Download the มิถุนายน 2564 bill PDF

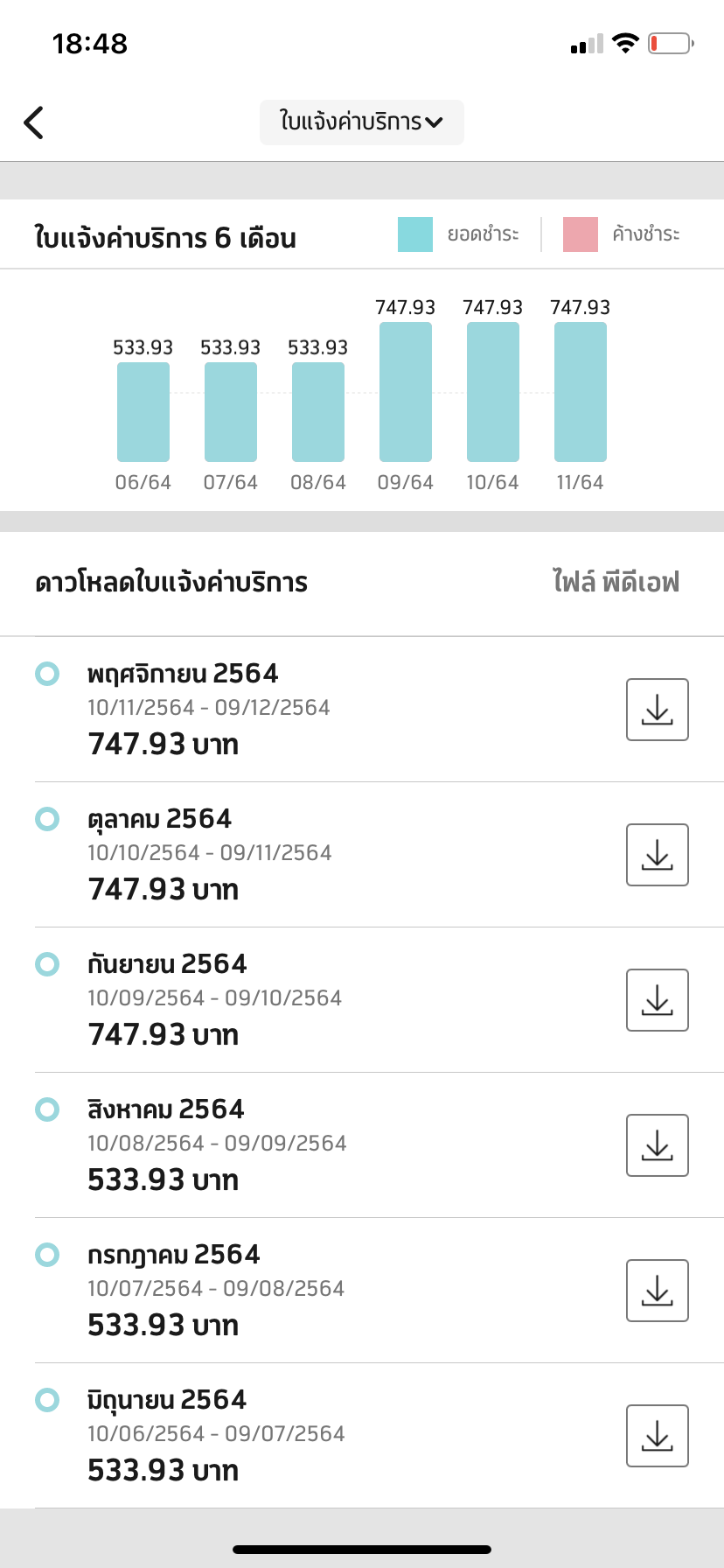coord(657,1436)
